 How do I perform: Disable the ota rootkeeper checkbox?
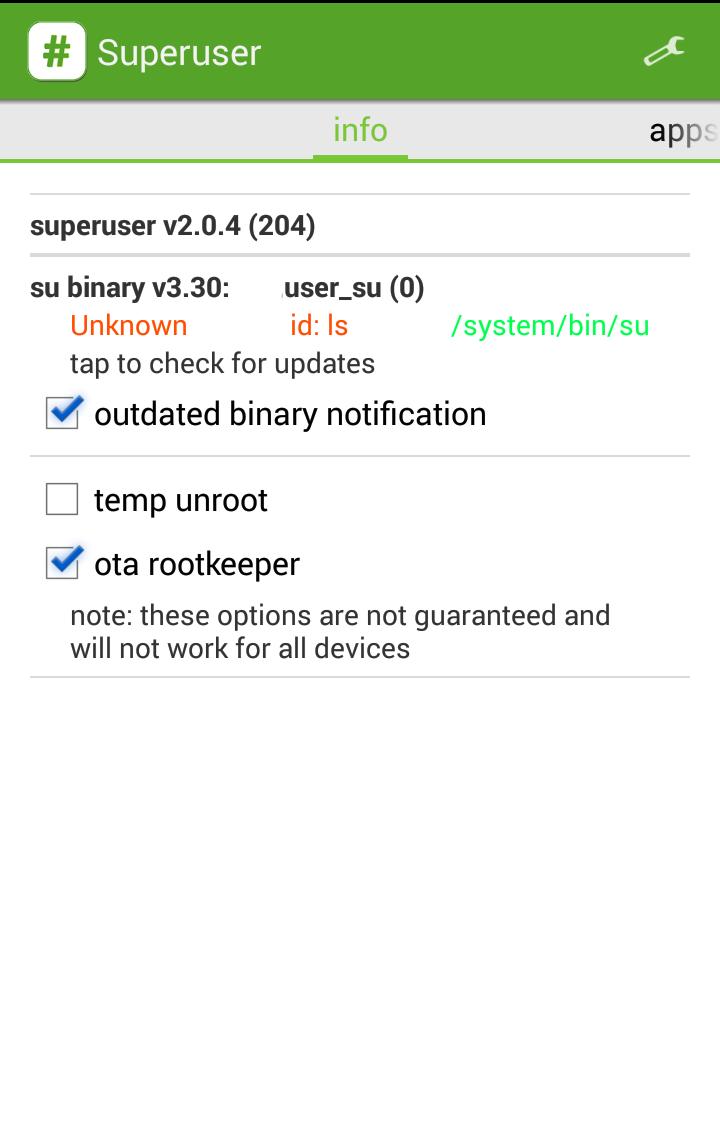[62, 563]
